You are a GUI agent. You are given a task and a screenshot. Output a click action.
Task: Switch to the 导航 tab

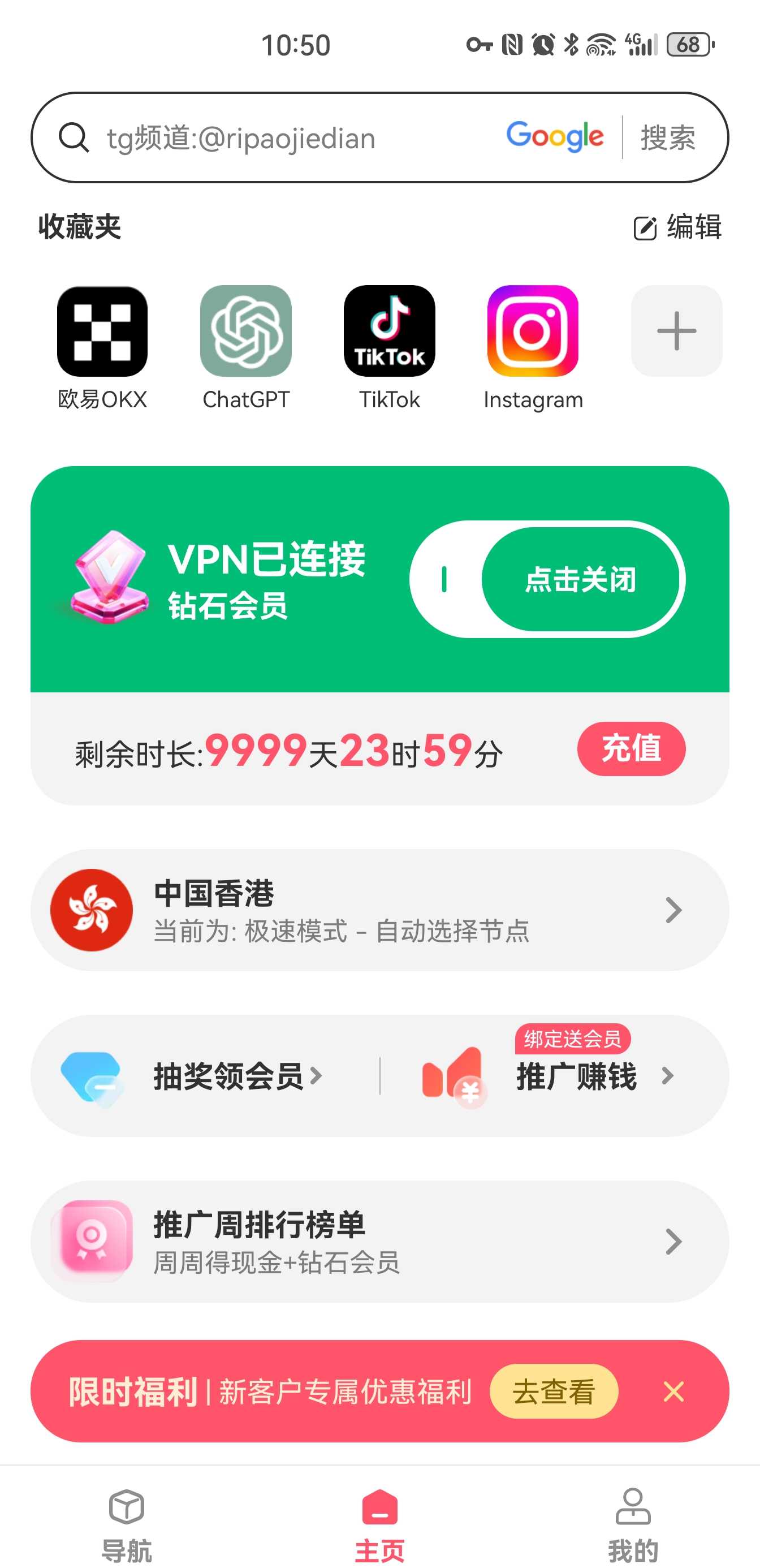(127, 1525)
